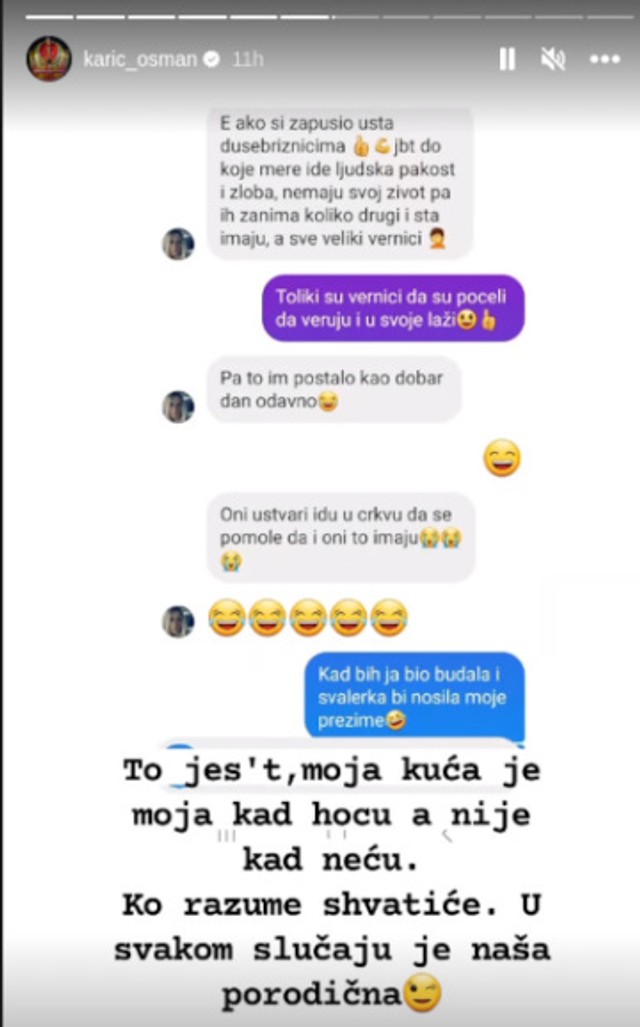Unmute the story sound
640x1027 pixels.
(x=553, y=60)
